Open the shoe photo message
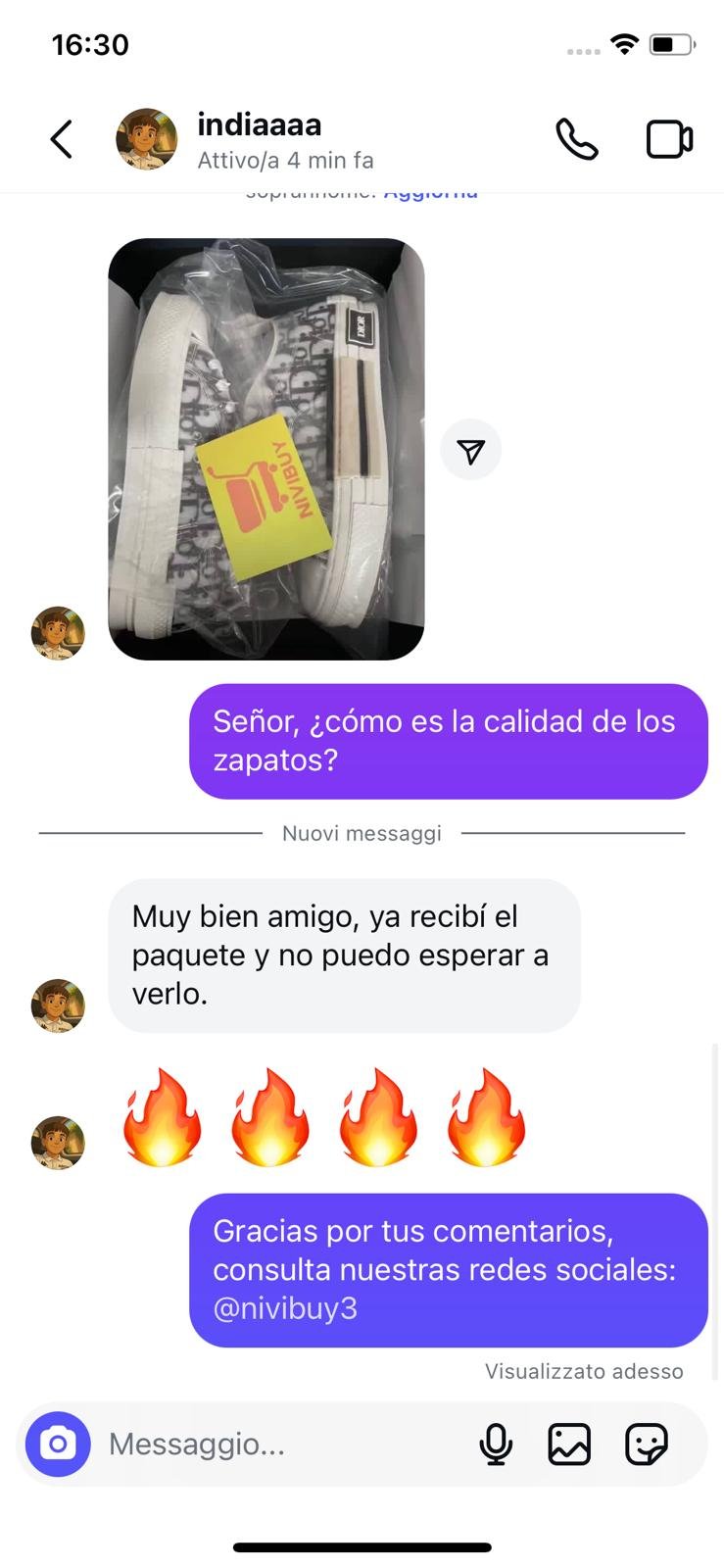Screen dimensions: 724x1568 (x=265, y=449)
